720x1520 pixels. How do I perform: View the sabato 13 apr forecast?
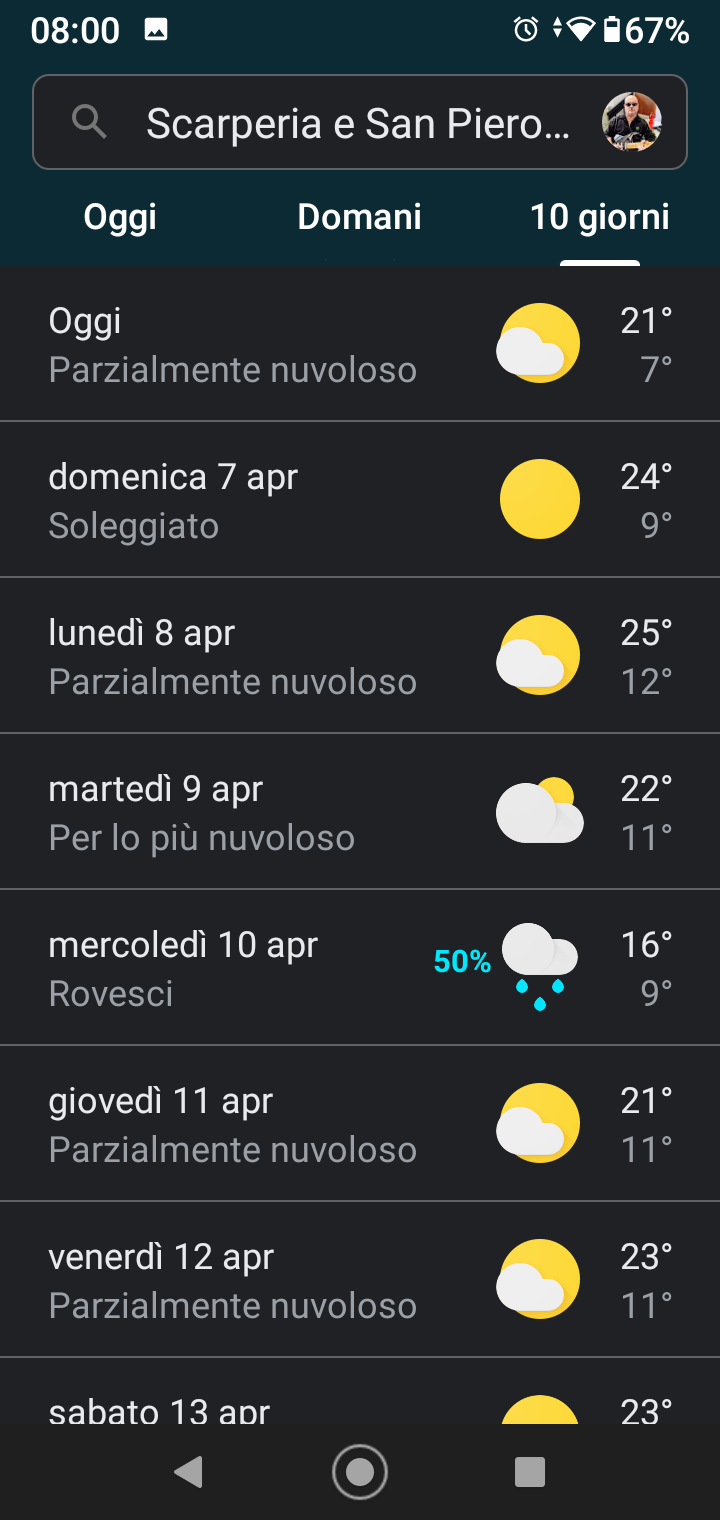tap(360, 1391)
